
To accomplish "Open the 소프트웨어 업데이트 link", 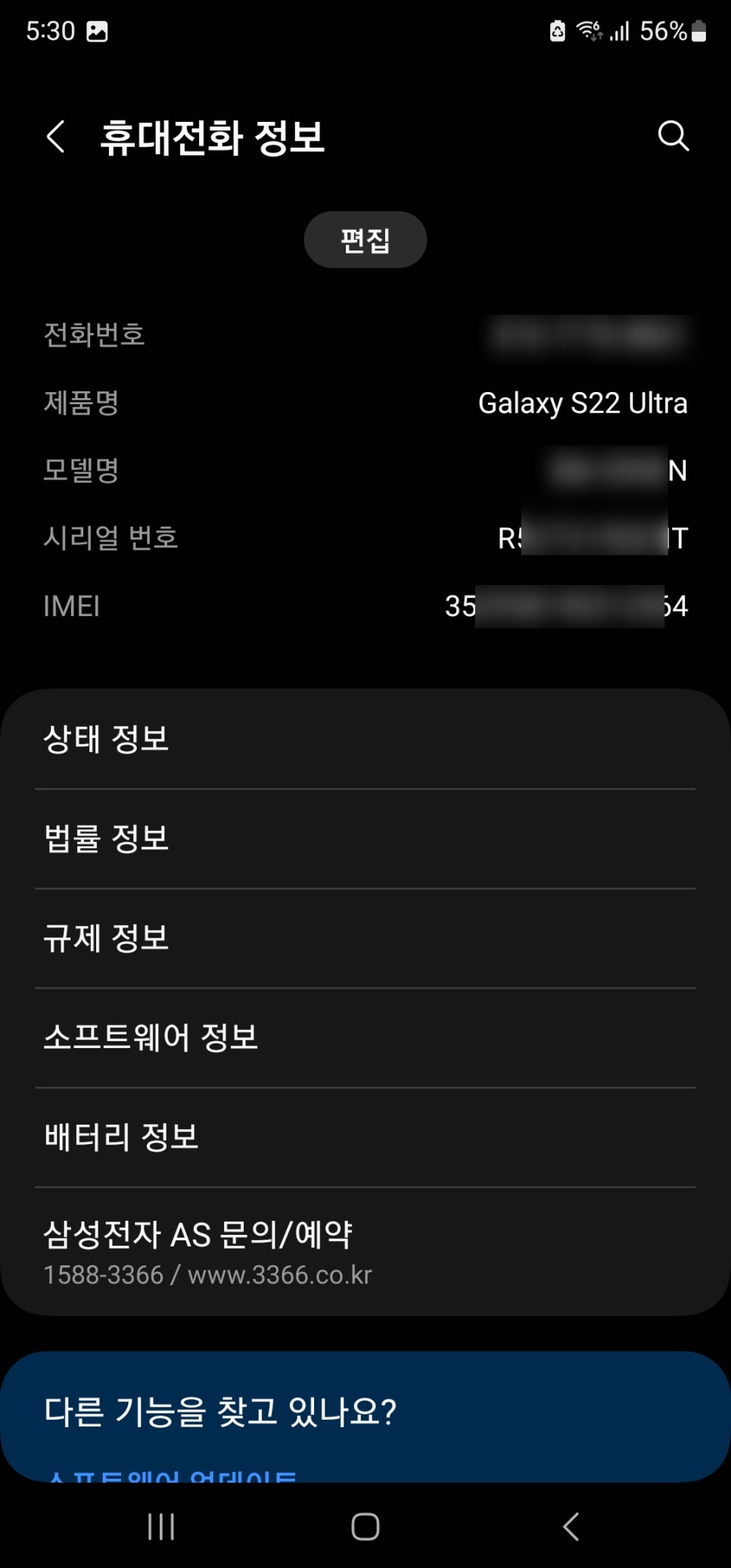I will pos(171,1475).
